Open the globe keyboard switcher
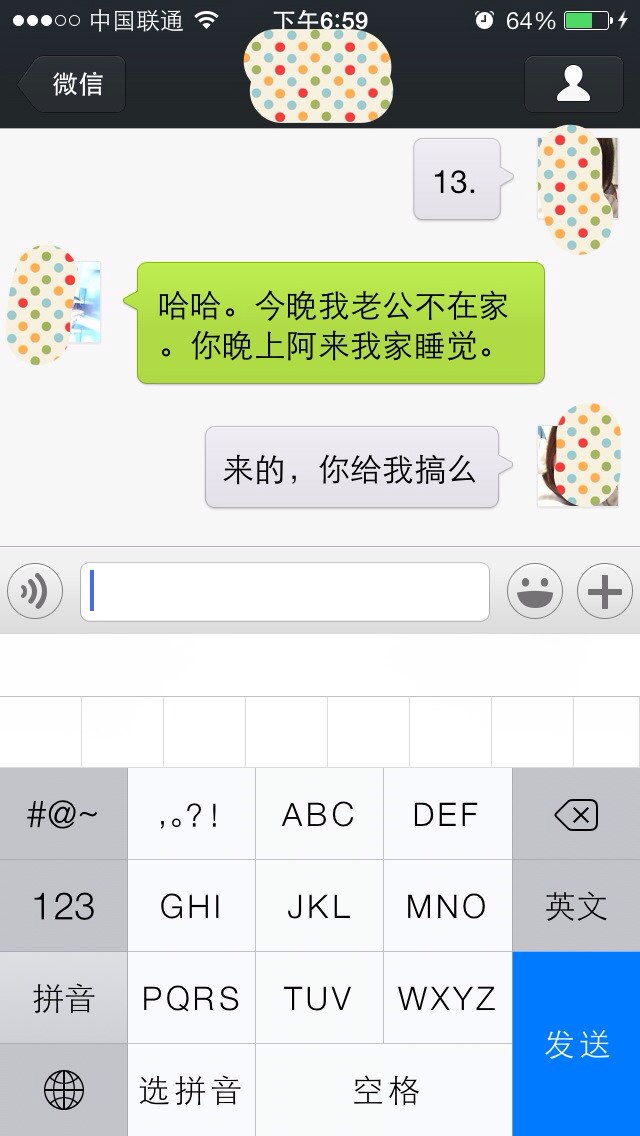The height and width of the screenshot is (1136, 640). [x=63, y=1090]
